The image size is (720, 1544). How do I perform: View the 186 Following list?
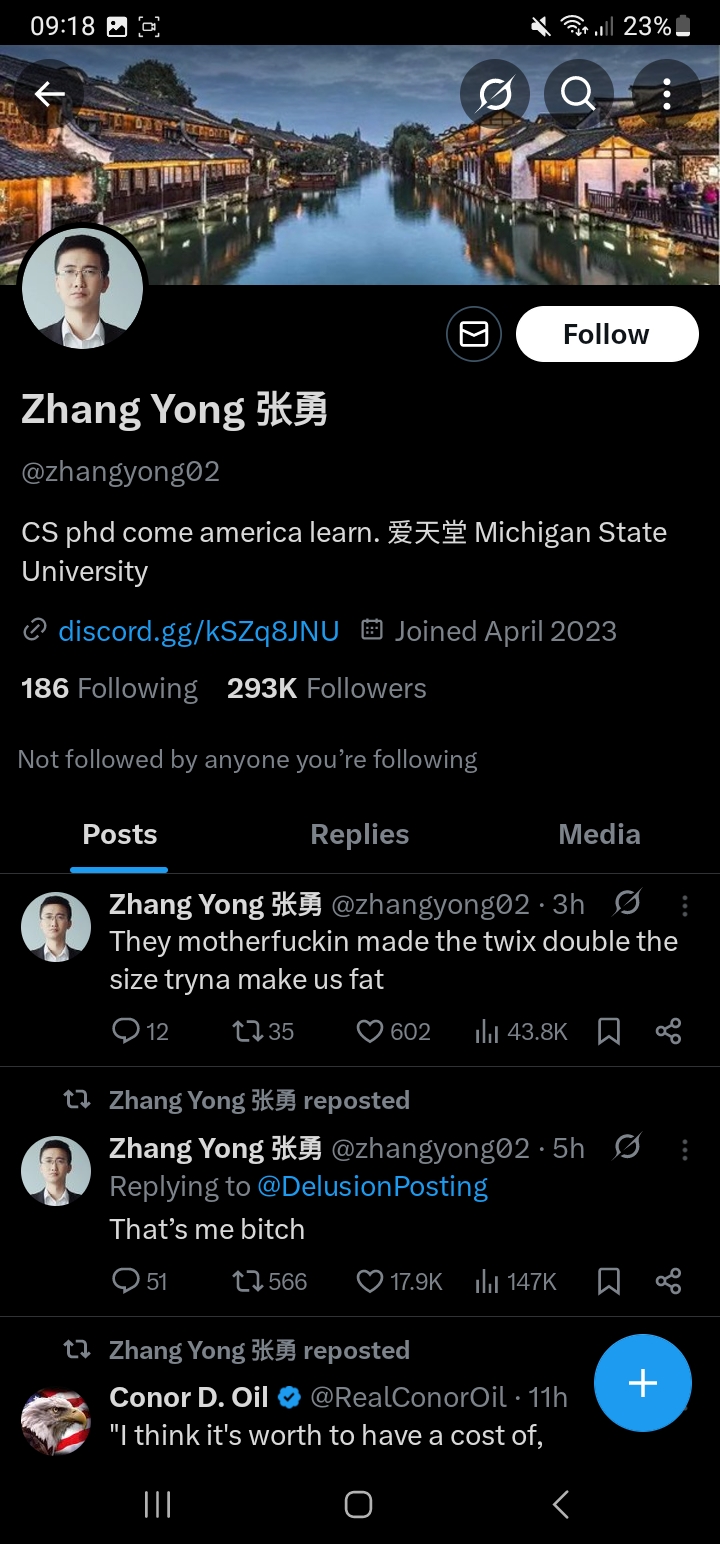pyautogui.click(x=109, y=688)
